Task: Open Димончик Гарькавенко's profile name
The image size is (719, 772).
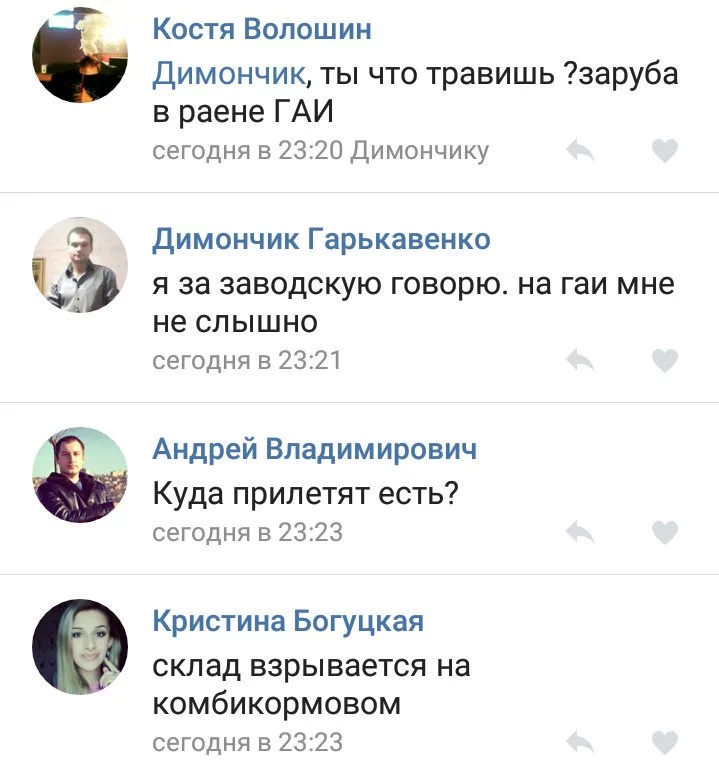Action: tap(321, 239)
